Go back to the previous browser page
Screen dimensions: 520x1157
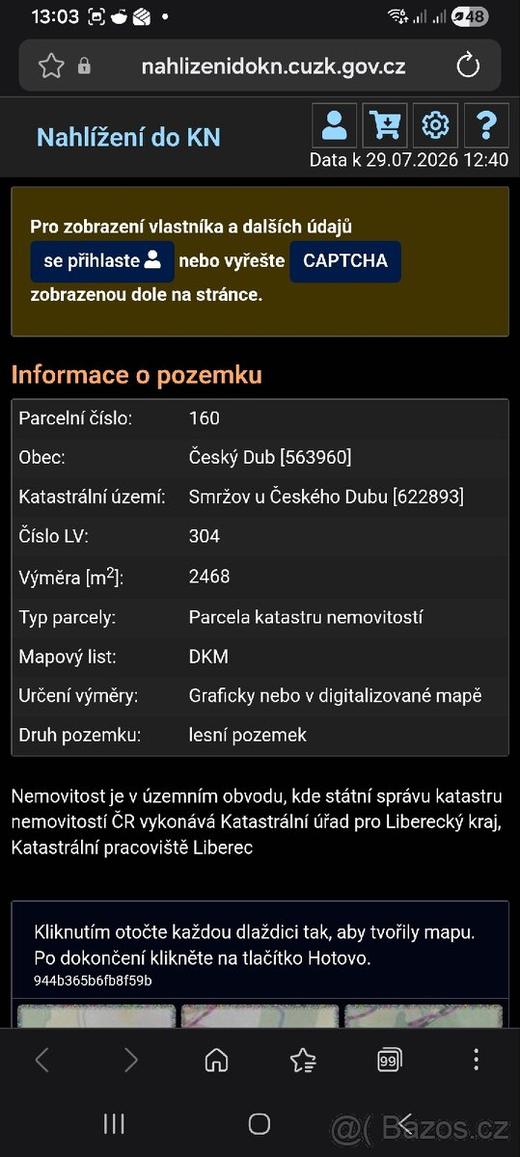(42, 1060)
